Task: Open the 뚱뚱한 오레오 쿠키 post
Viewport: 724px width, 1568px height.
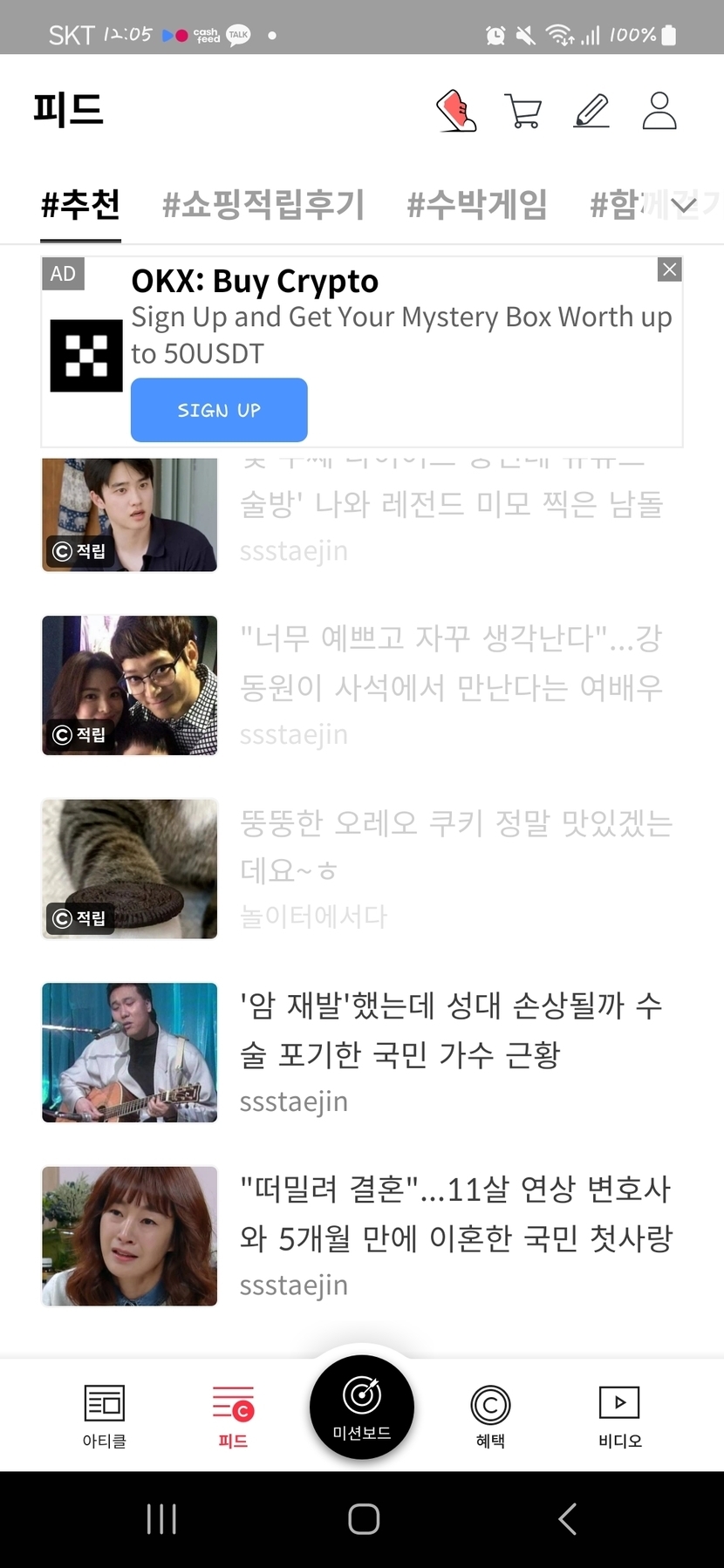Action: tap(455, 846)
